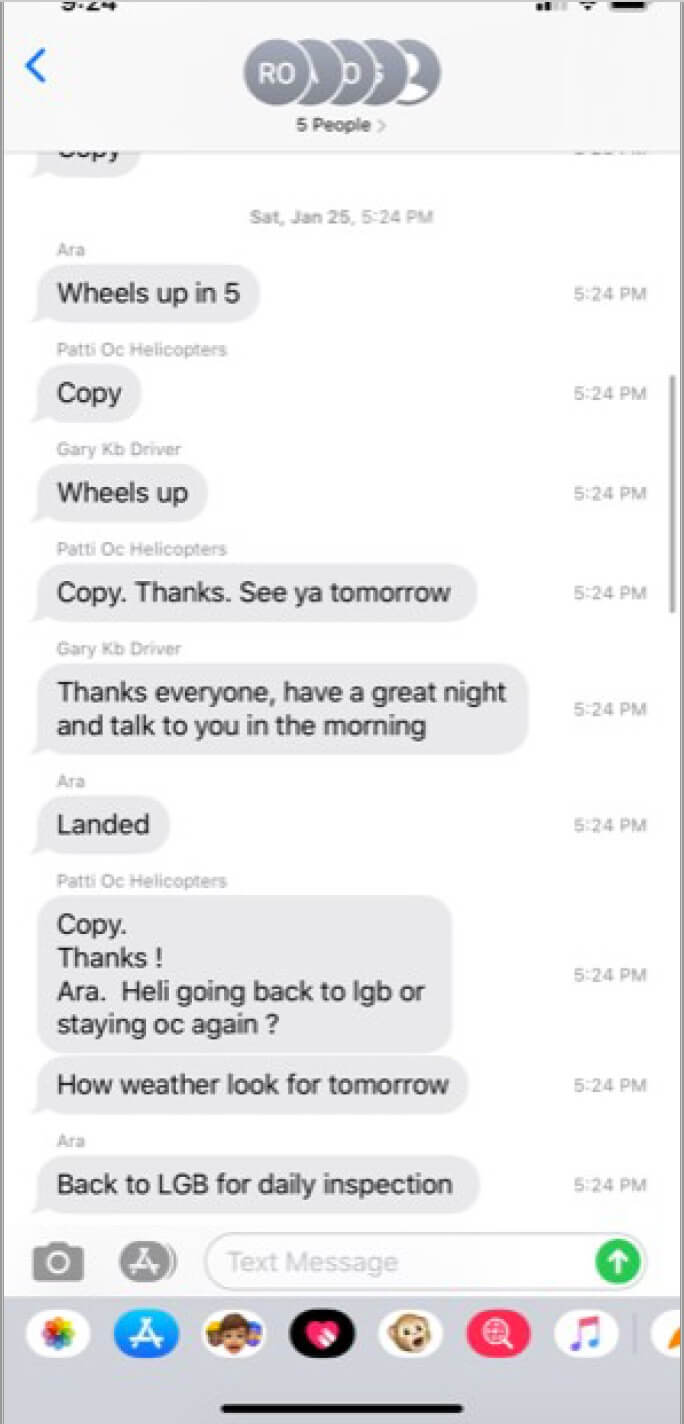This screenshot has width=684, height=1424.
Task: Open the Music app in drawer
Action: [x=586, y=1334]
